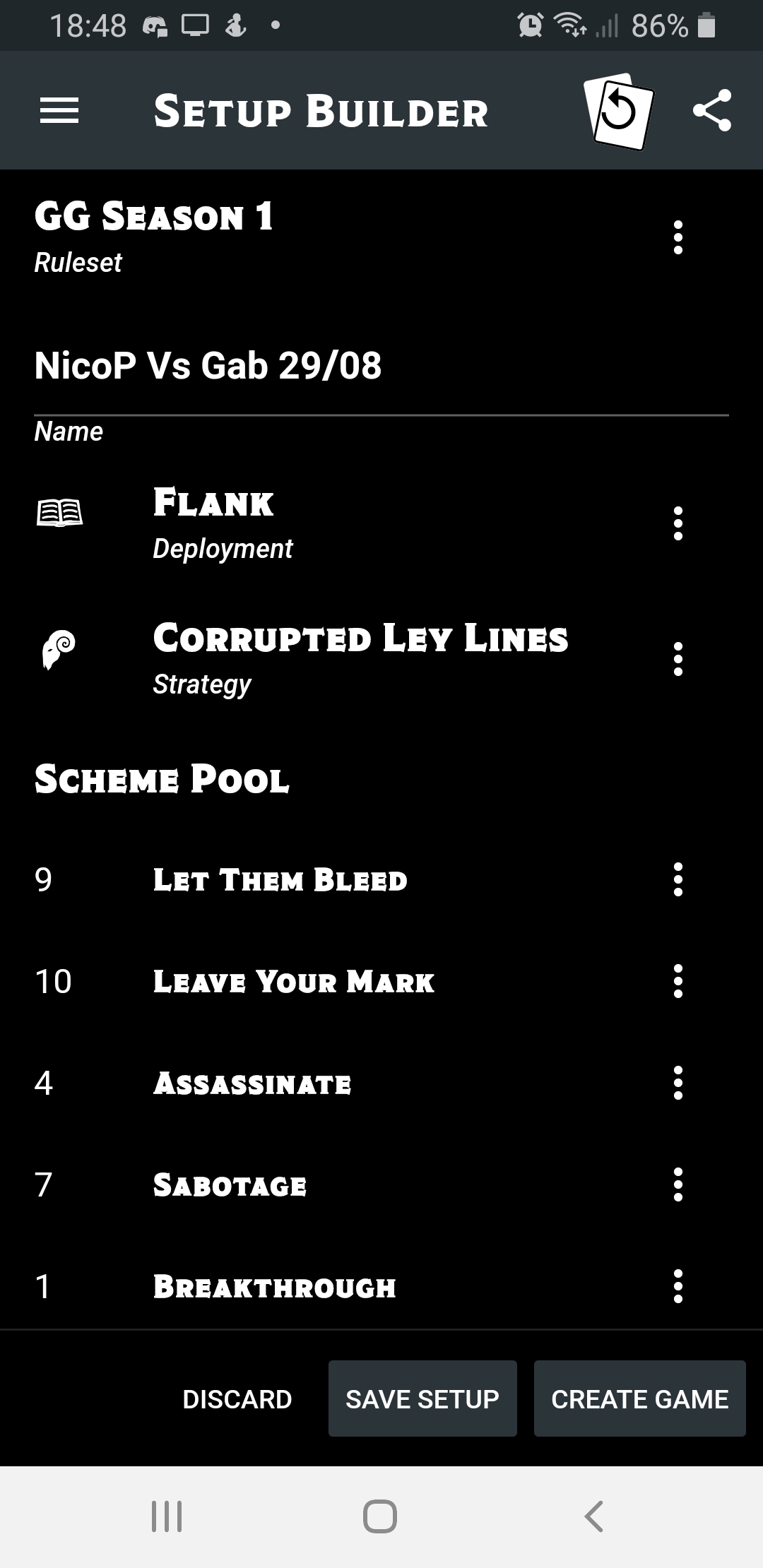This screenshot has height=1568, width=763.
Task: Discard the current setup
Action: [237, 1398]
